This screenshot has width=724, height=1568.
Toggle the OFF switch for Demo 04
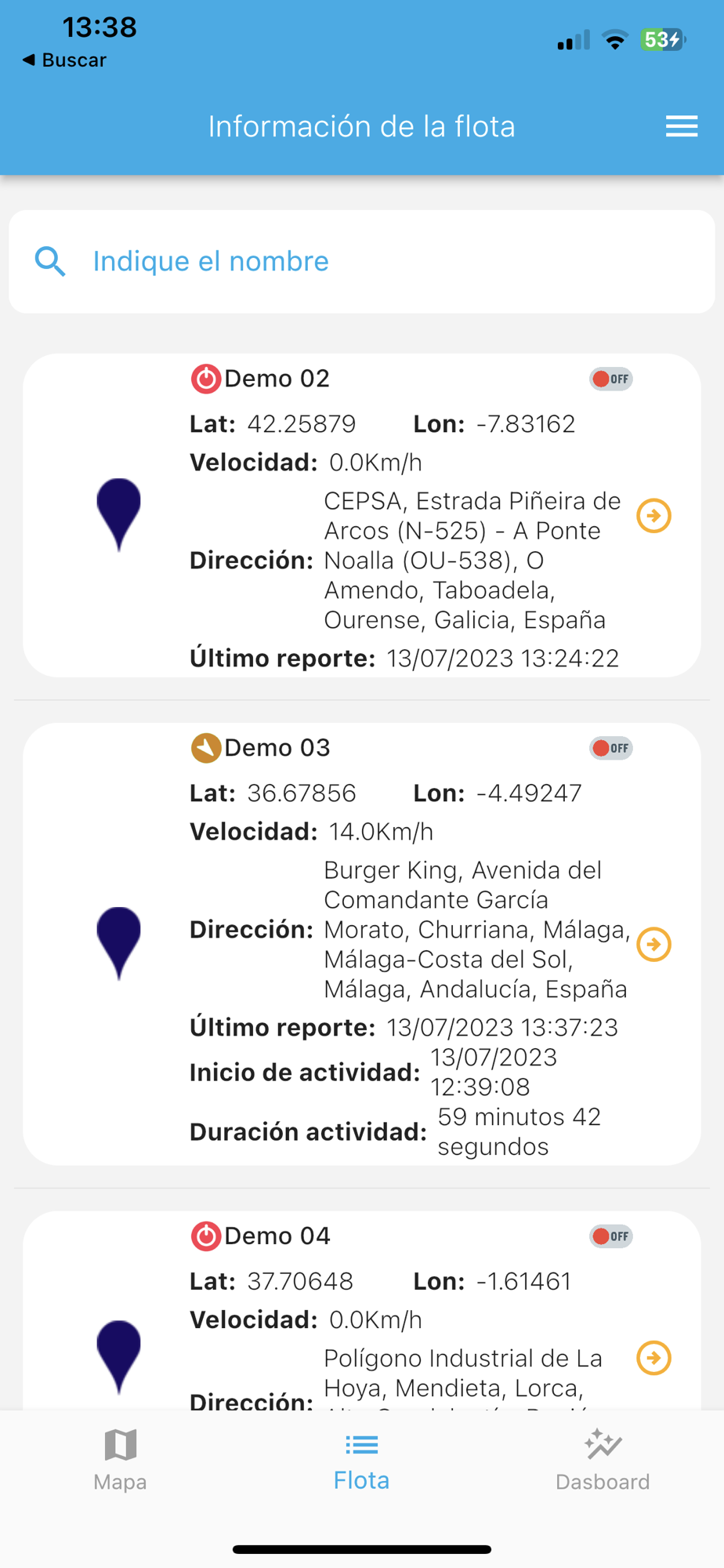610,1236
